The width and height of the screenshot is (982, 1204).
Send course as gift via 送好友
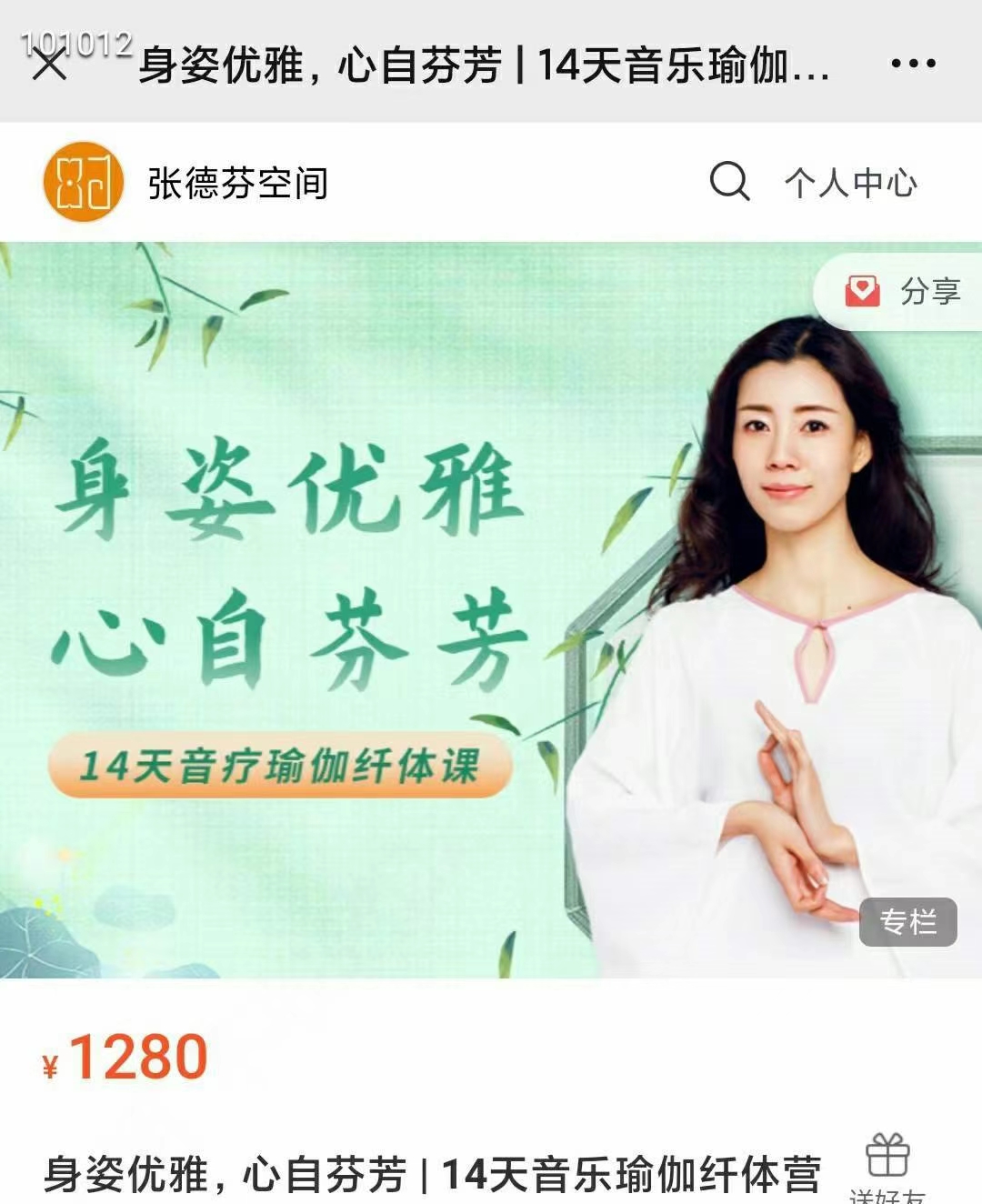click(x=887, y=1166)
